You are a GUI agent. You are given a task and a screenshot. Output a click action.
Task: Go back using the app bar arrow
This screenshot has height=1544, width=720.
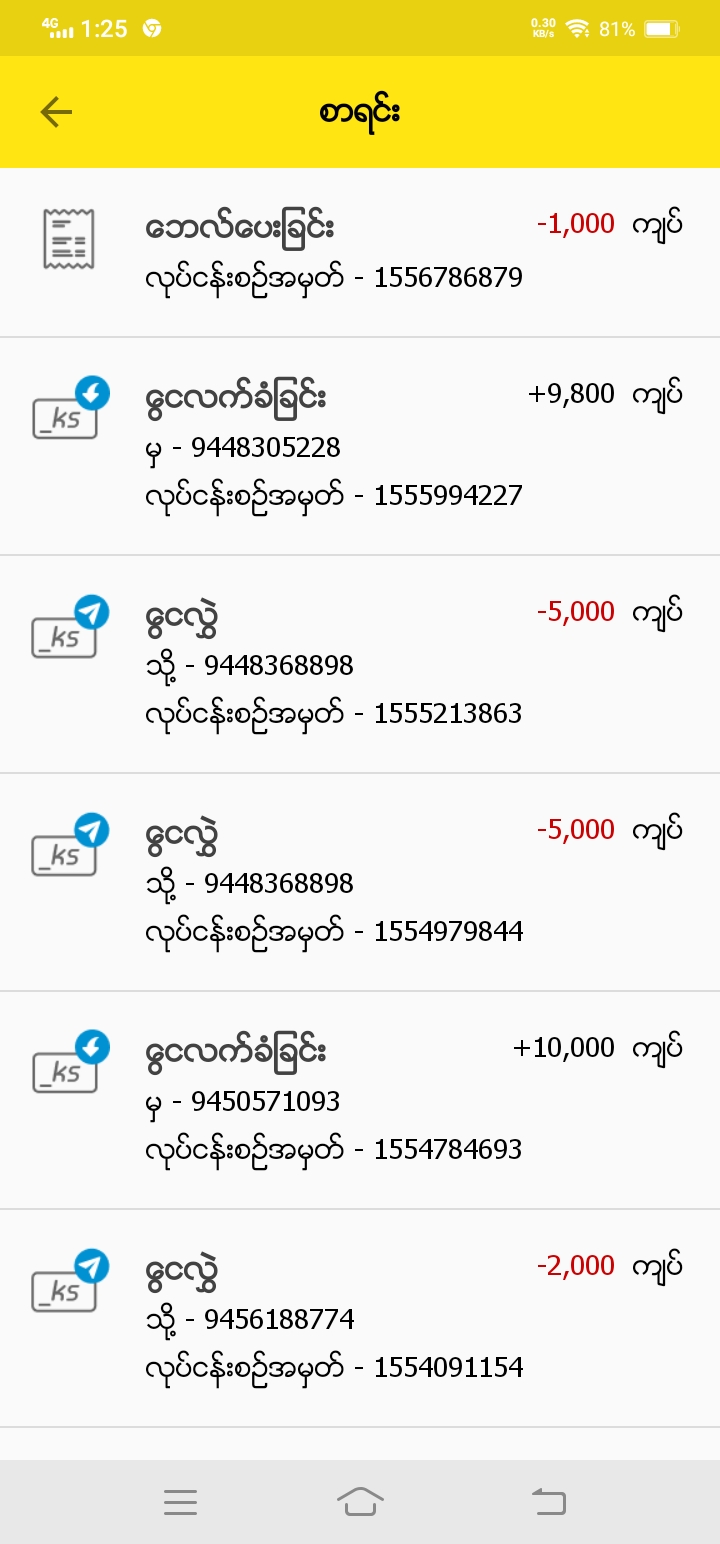pos(56,112)
